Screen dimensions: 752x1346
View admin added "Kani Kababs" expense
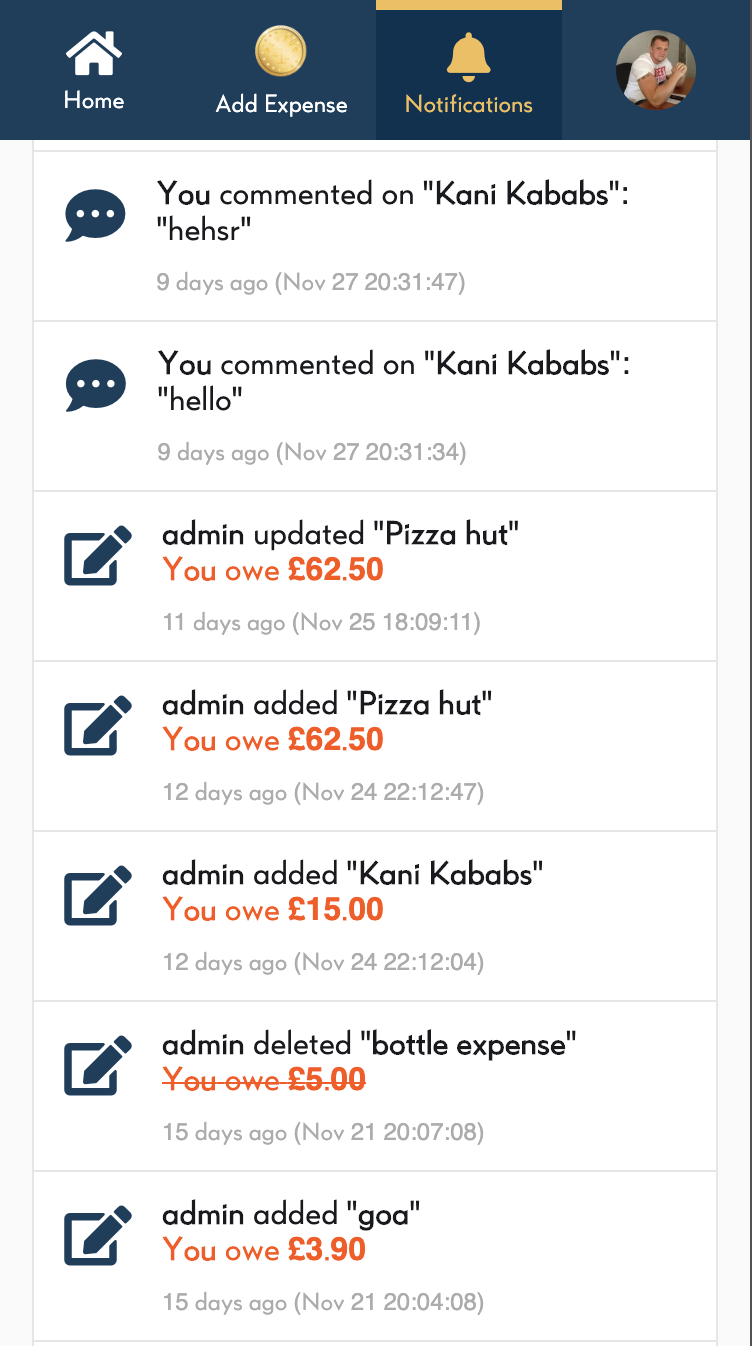[x=375, y=916]
